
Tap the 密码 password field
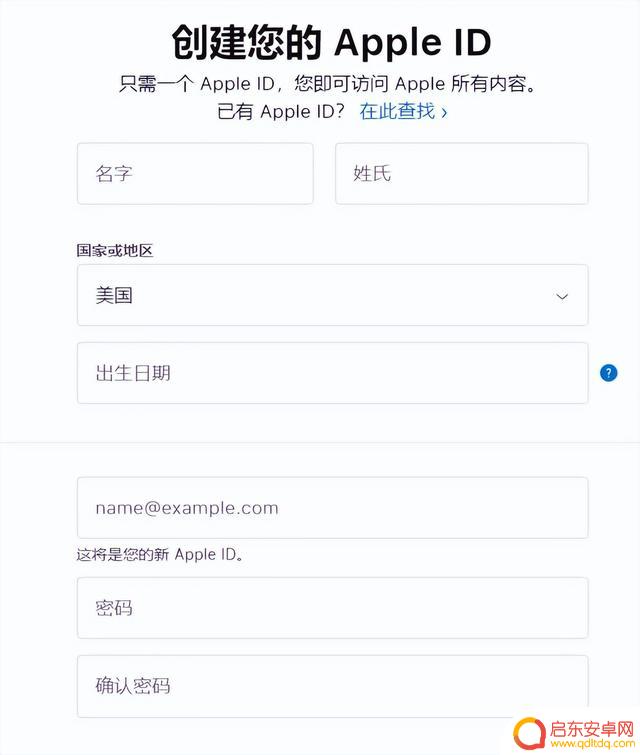(332, 608)
